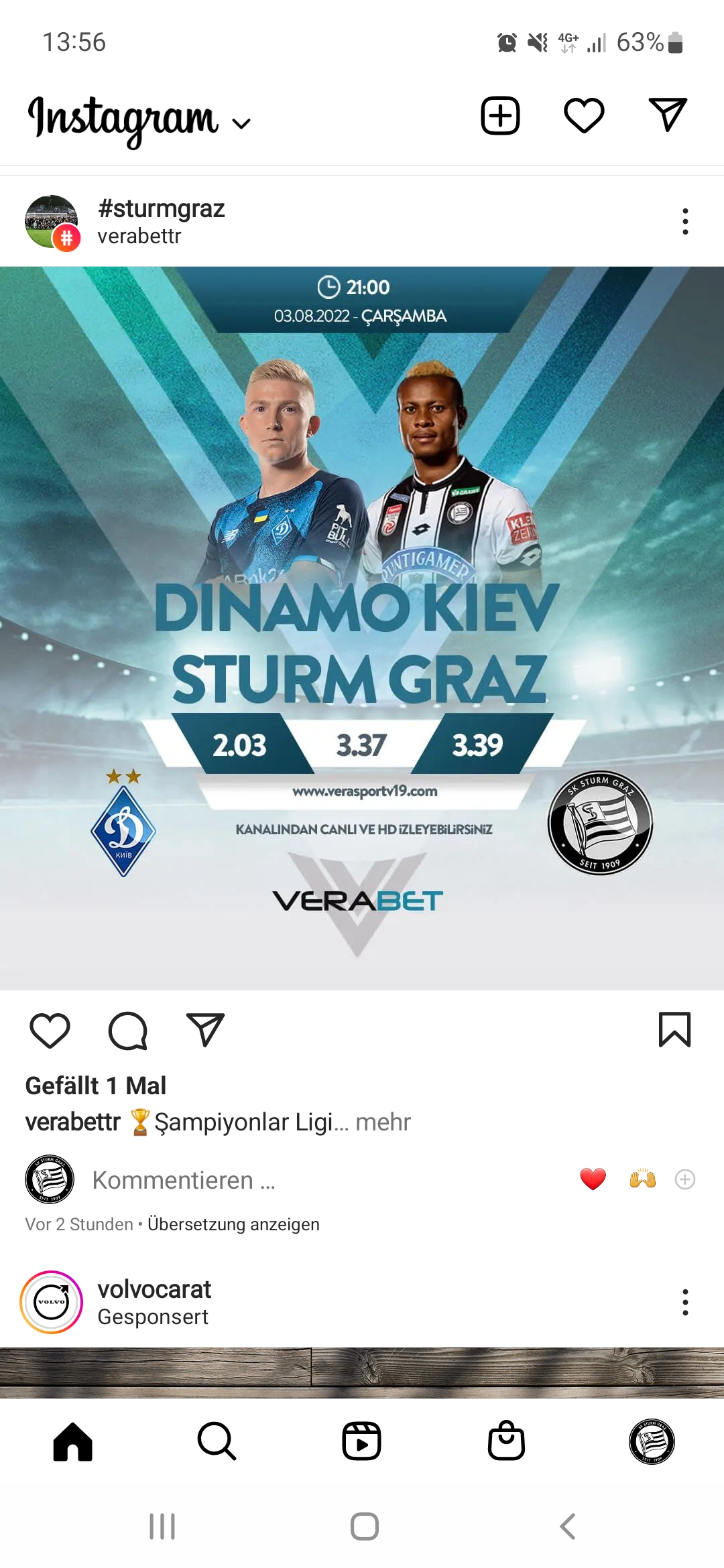This screenshot has width=724, height=1568.
Task: Switch to the Search tab
Action: [217, 1441]
